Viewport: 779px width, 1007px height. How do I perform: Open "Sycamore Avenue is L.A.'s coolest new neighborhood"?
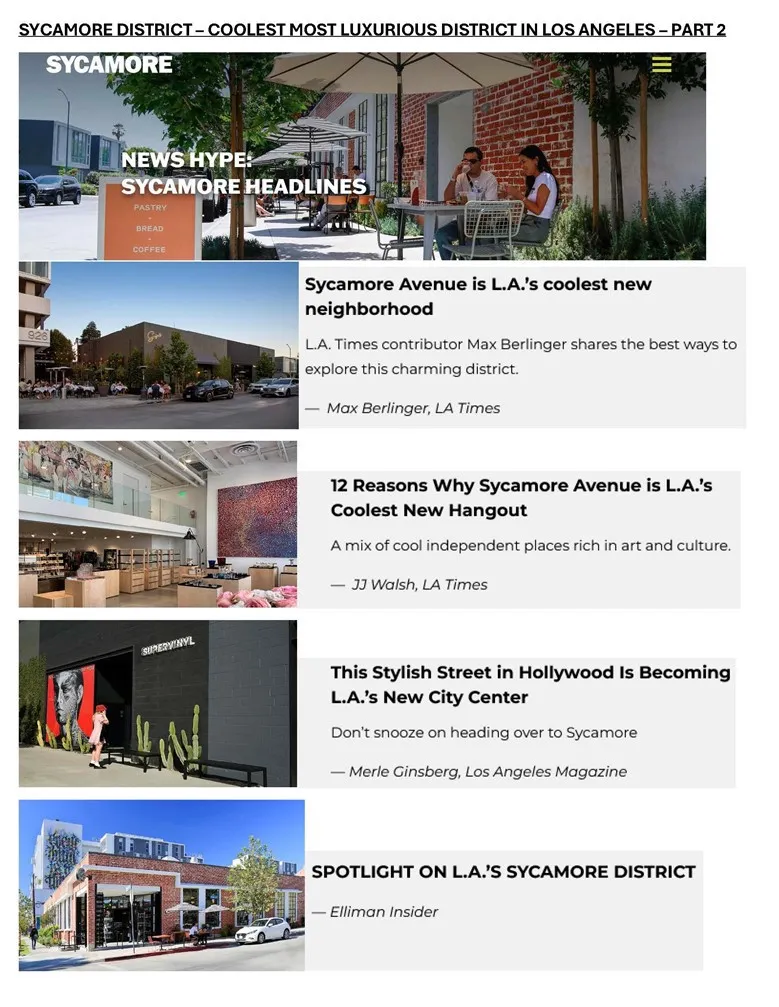478,296
